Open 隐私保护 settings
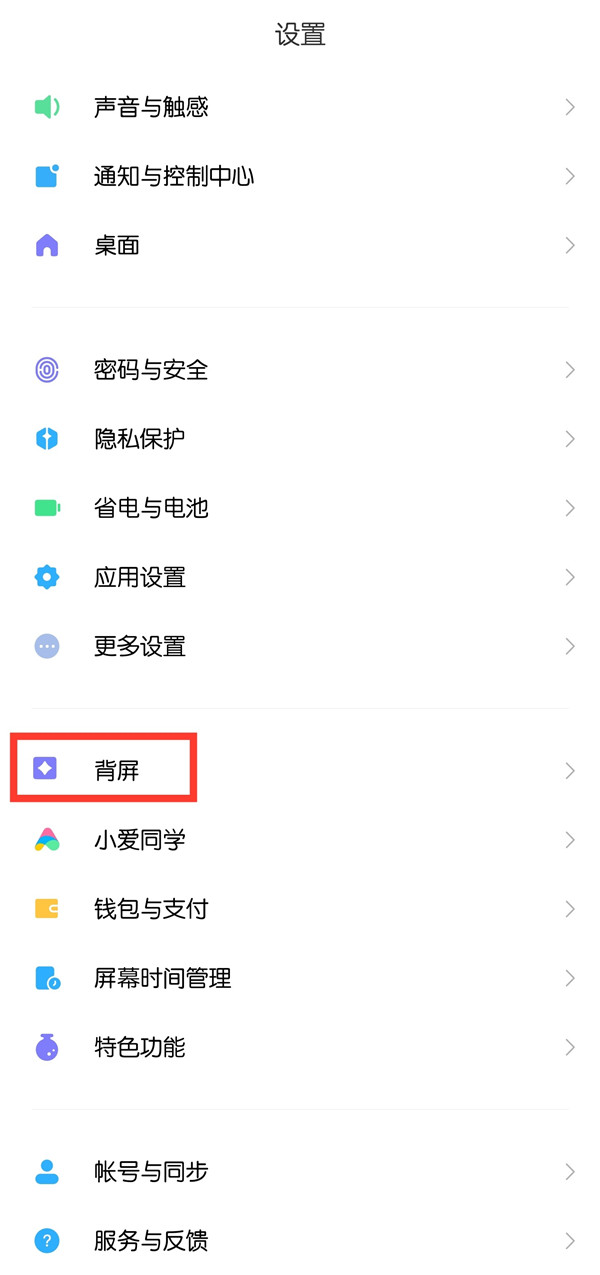Viewport: 600px width, 1275px height. point(139,439)
